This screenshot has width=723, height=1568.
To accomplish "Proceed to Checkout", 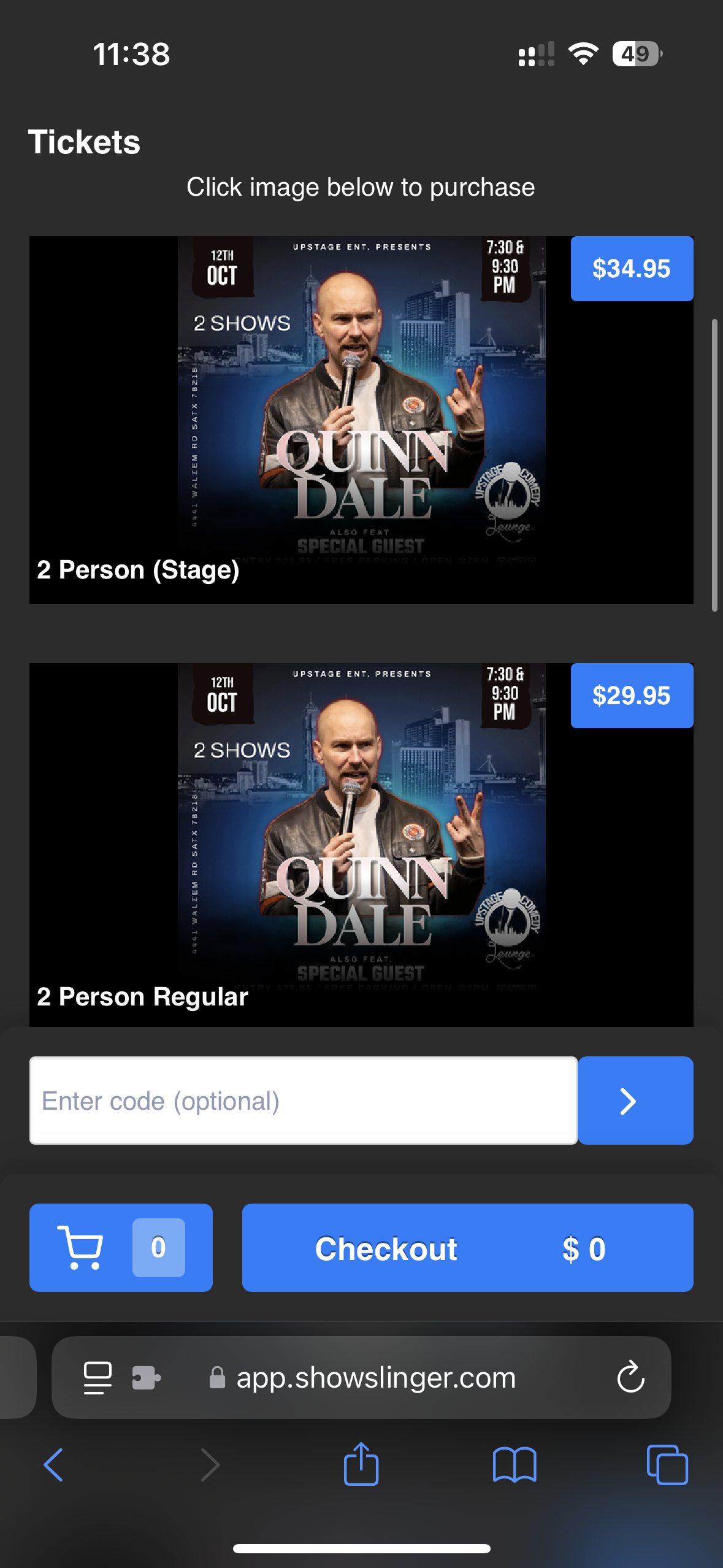I will [x=468, y=1248].
